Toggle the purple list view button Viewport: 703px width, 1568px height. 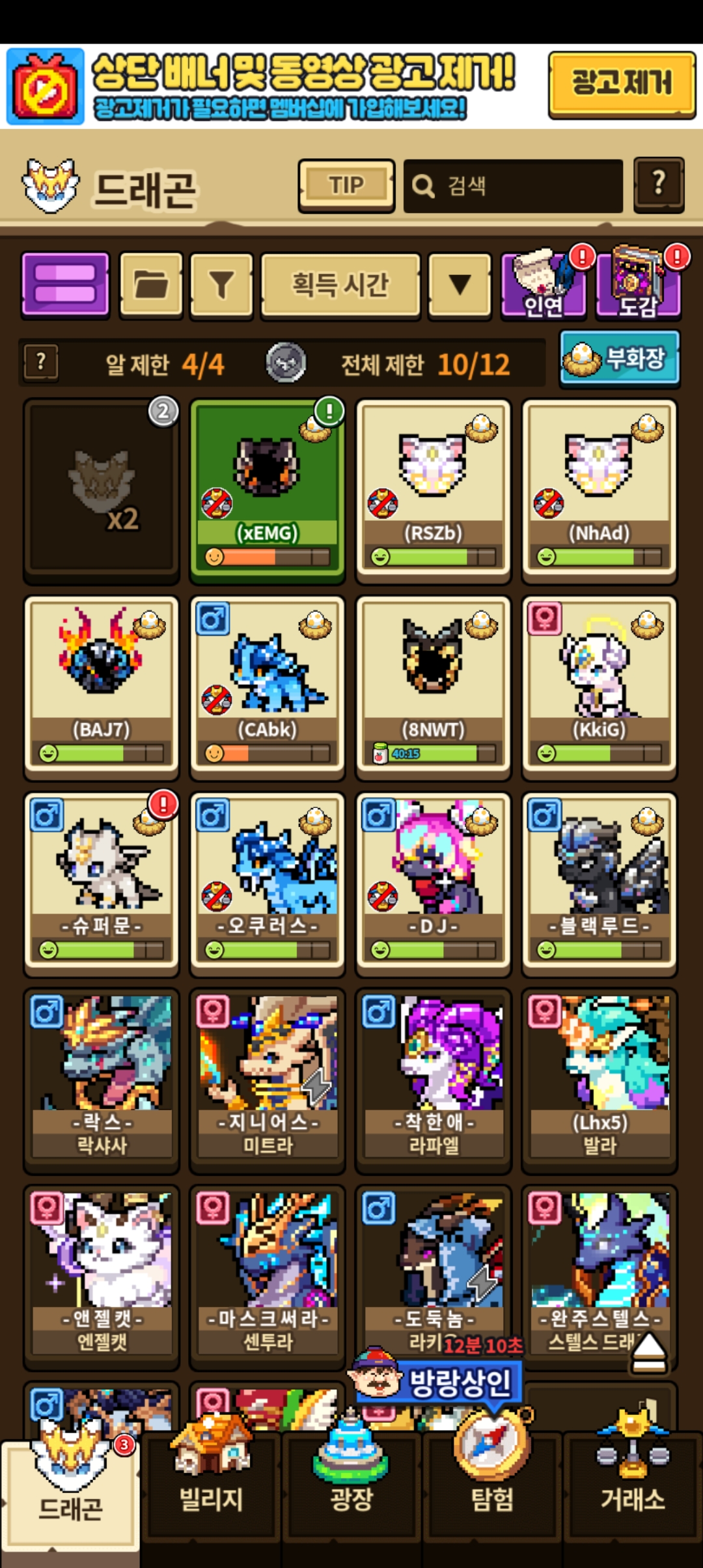coord(65,285)
